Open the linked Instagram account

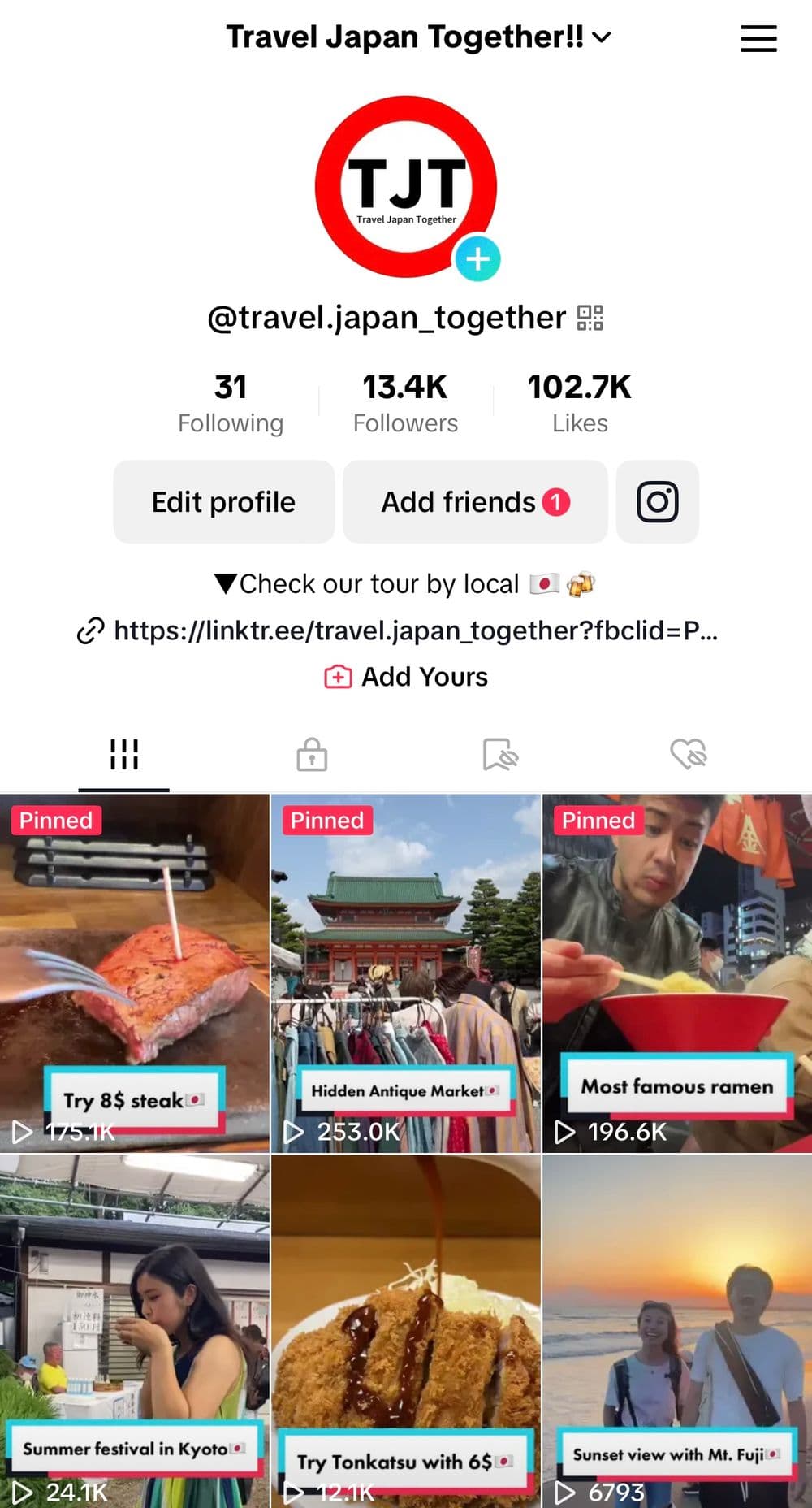[657, 502]
